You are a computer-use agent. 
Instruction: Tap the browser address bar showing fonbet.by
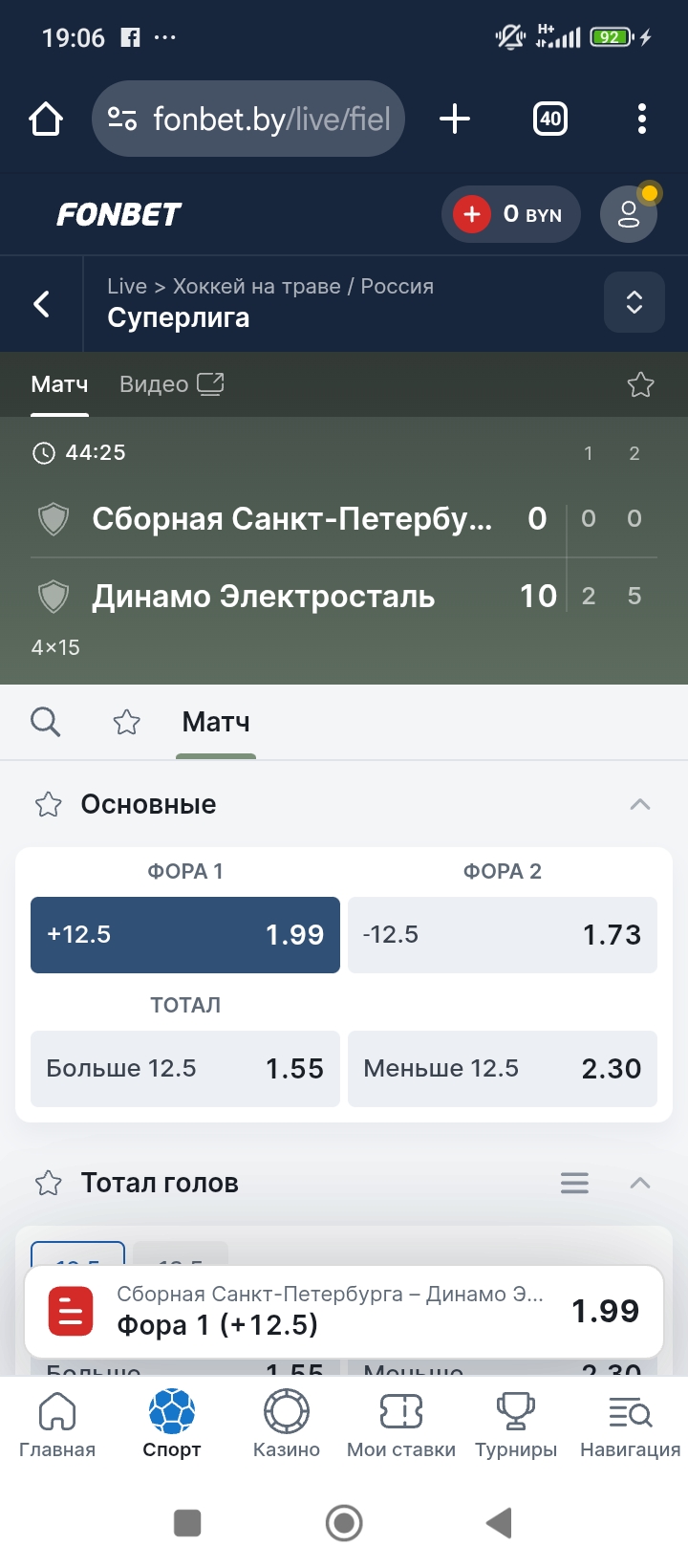[247, 119]
